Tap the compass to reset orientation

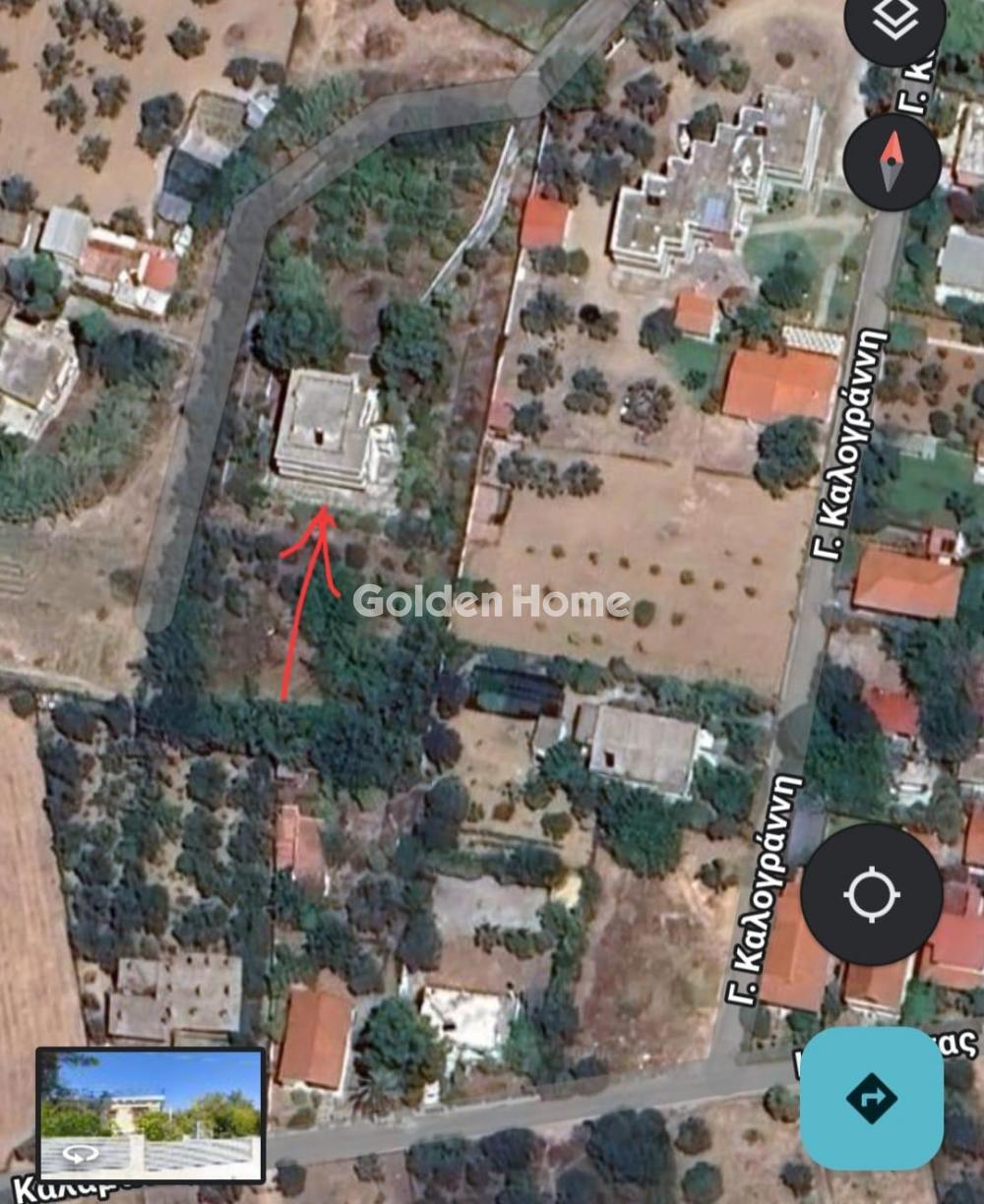pyautogui.click(x=892, y=162)
